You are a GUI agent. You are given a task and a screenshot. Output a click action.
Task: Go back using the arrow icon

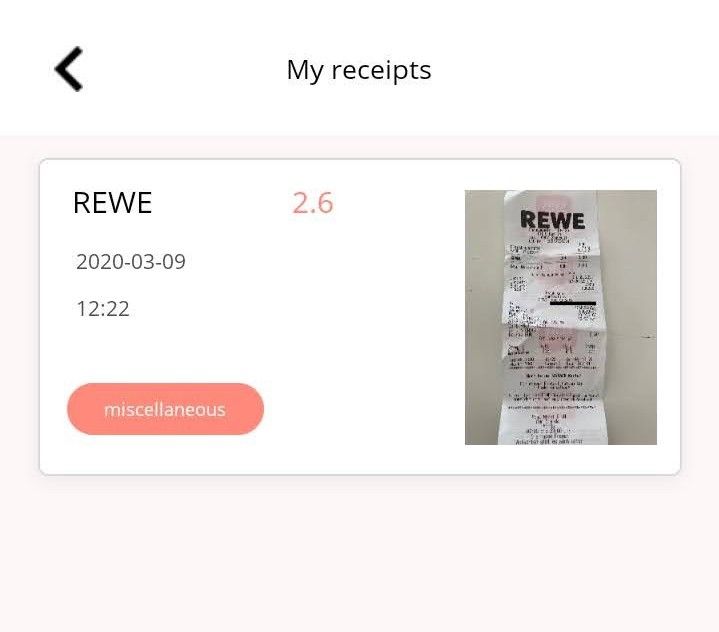(x=68, y=69)
